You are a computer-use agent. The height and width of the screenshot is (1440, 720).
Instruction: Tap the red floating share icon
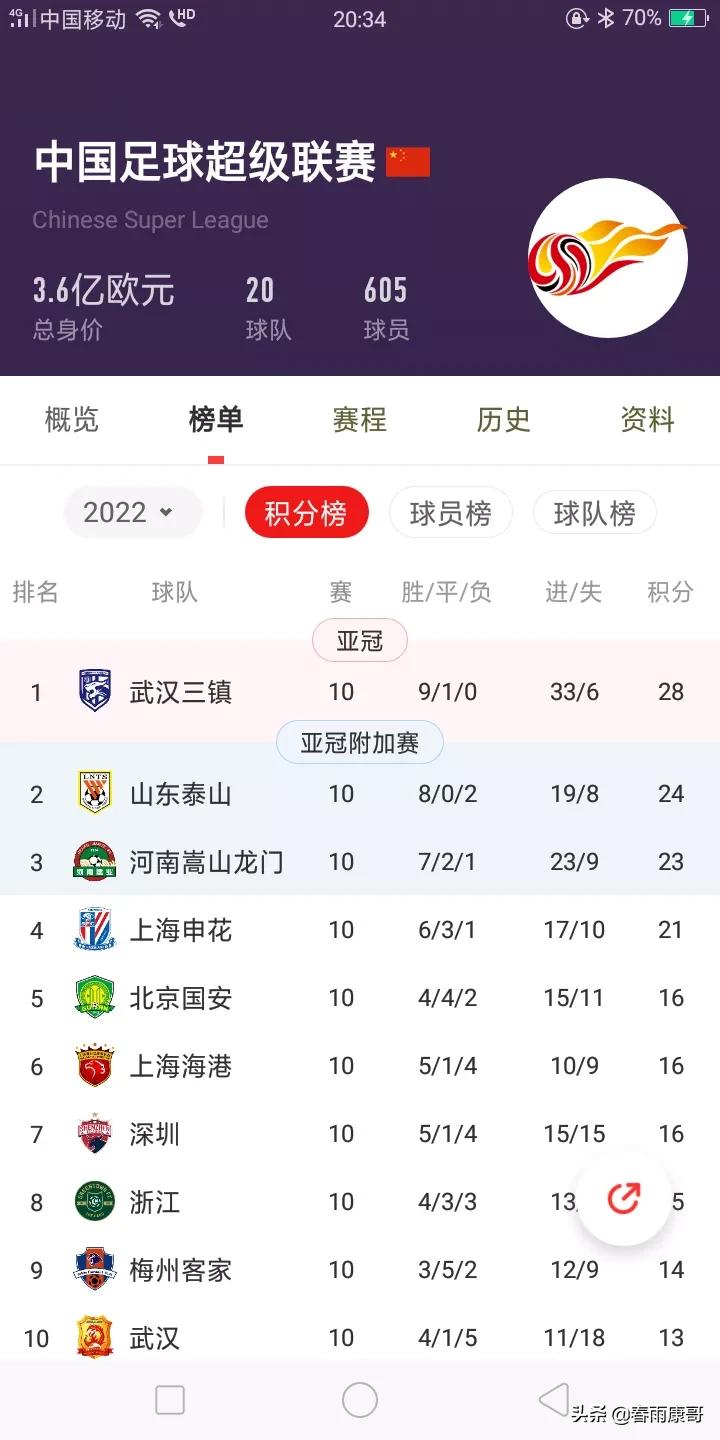point(623,1198)
